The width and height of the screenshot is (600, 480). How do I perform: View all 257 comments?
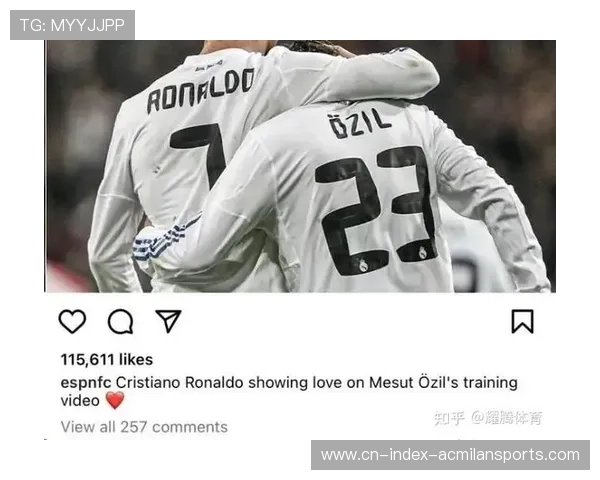point(144,427)
